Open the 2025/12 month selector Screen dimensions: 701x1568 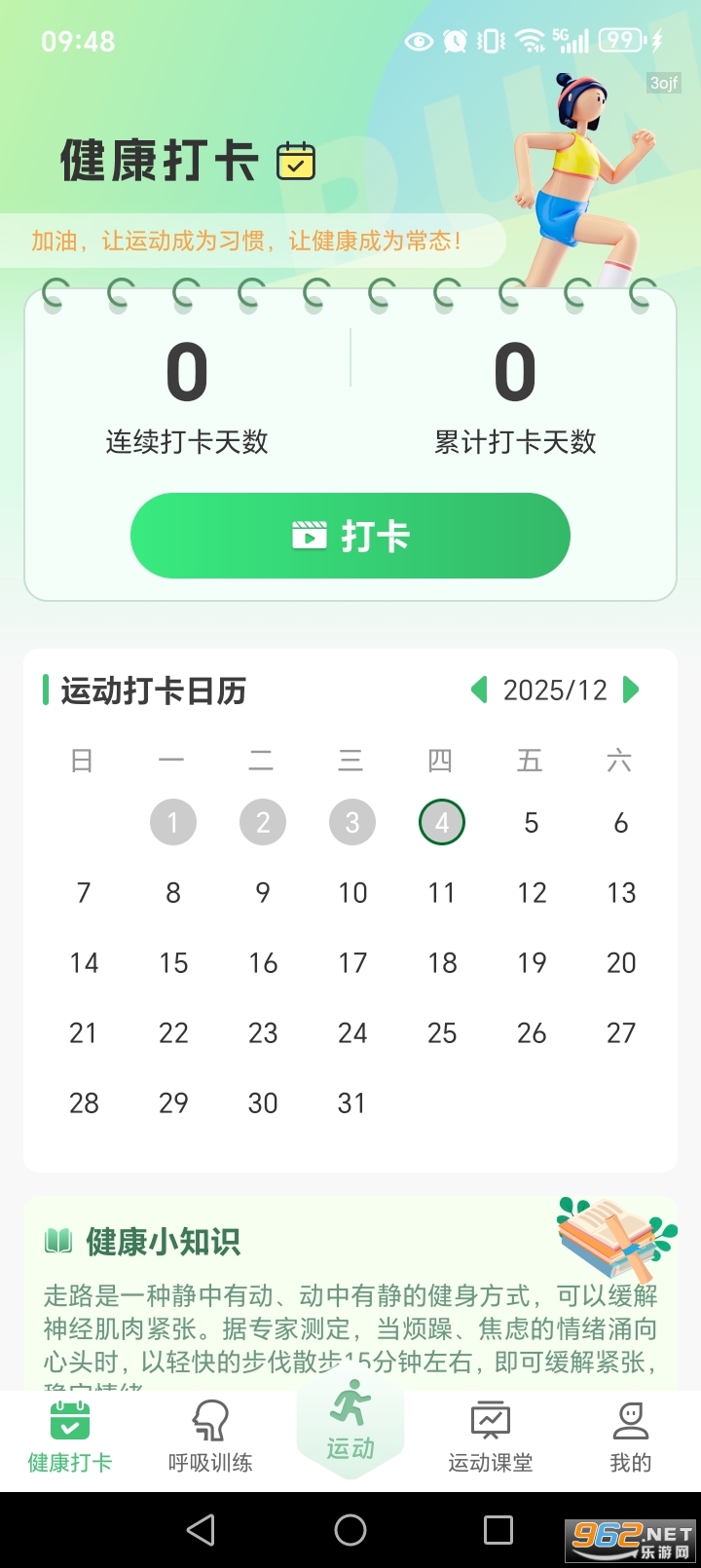557,691
